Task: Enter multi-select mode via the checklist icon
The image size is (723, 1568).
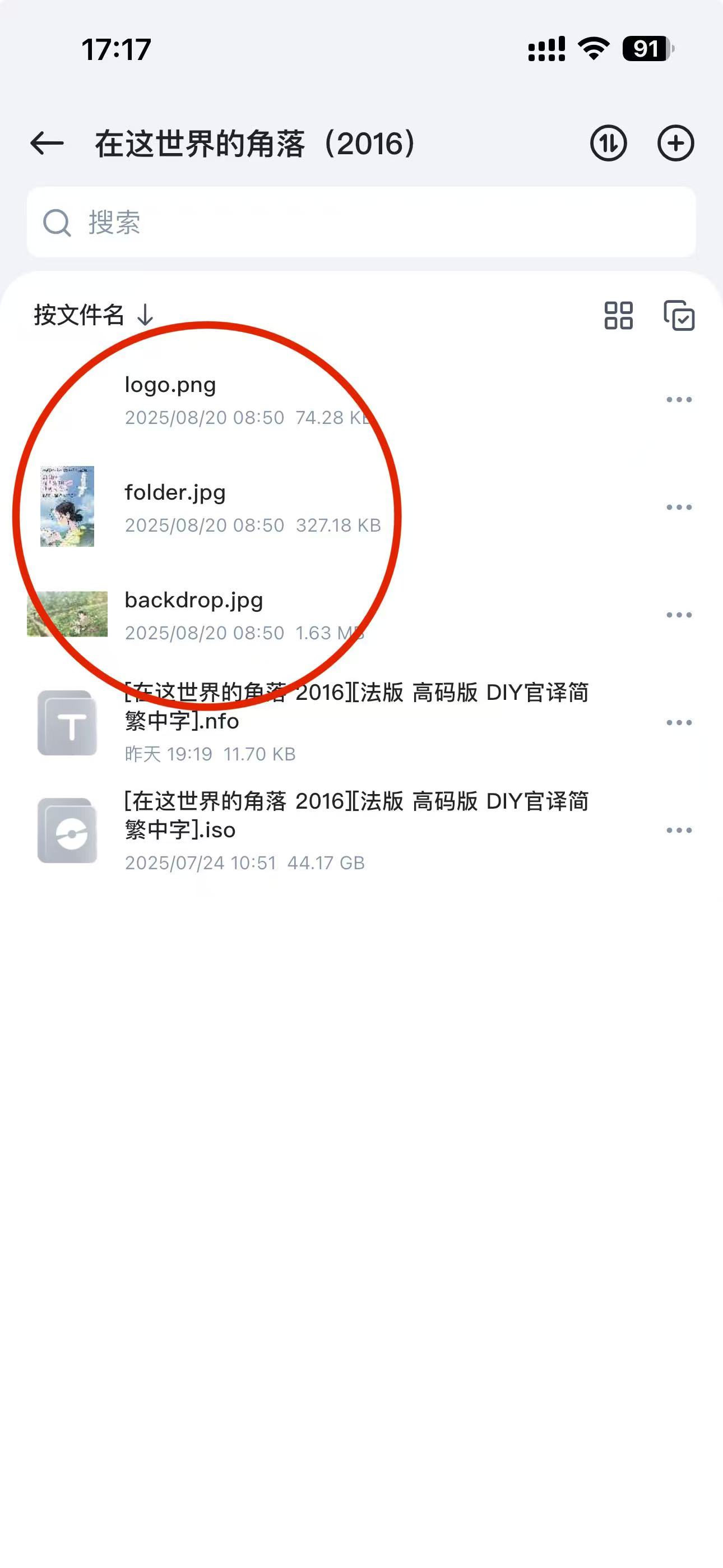Action: [680, 316]
